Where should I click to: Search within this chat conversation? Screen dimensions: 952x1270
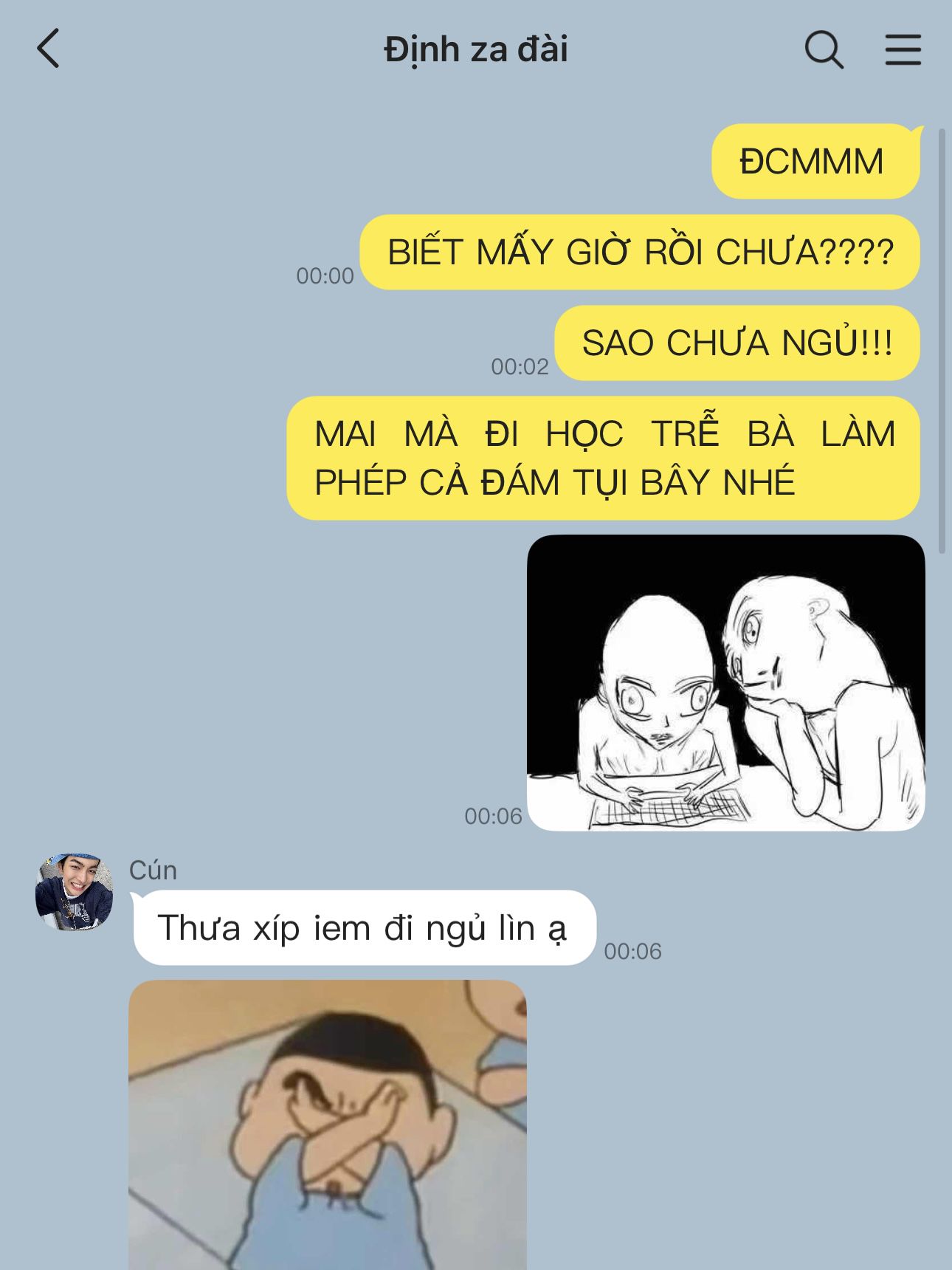pyautogui.click(x=824, y=50)
